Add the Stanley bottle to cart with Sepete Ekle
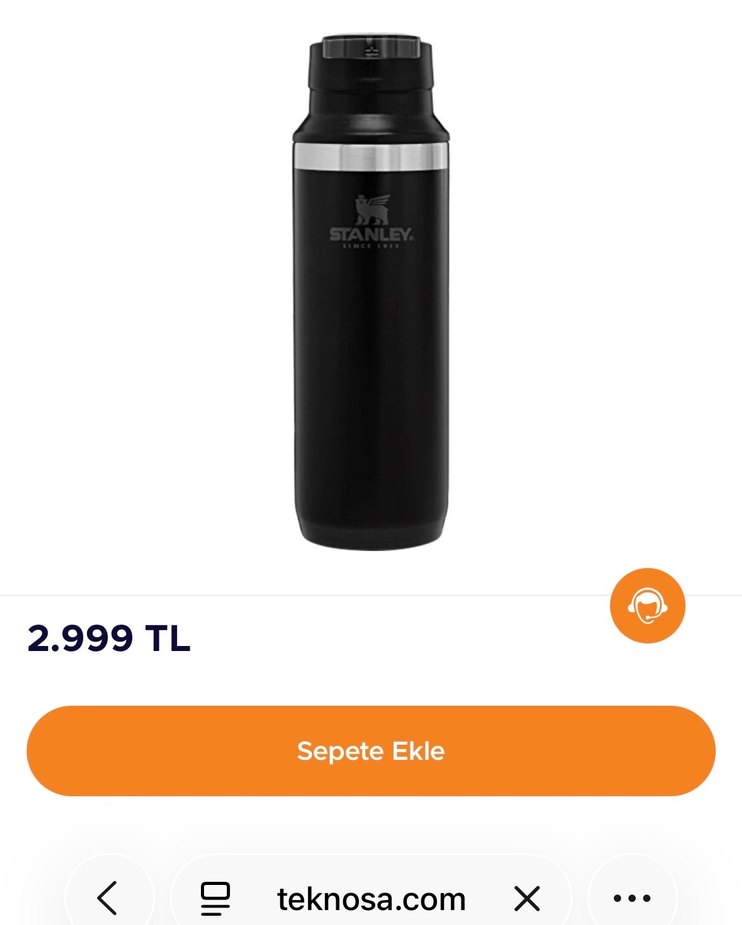The height and width of the screenshot is (925, 742). pos(370,751)
